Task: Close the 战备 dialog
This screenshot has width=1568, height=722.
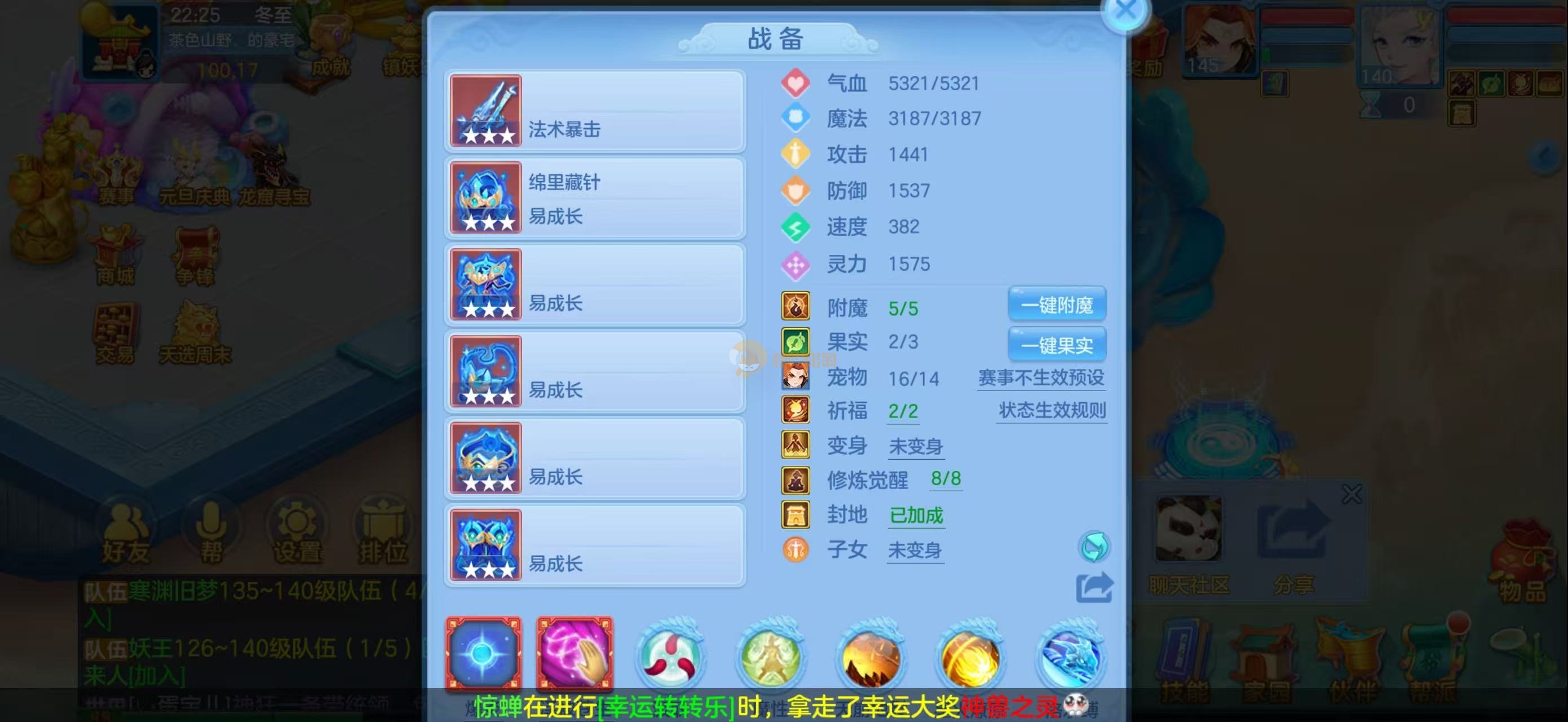Action: [1125, 10]
